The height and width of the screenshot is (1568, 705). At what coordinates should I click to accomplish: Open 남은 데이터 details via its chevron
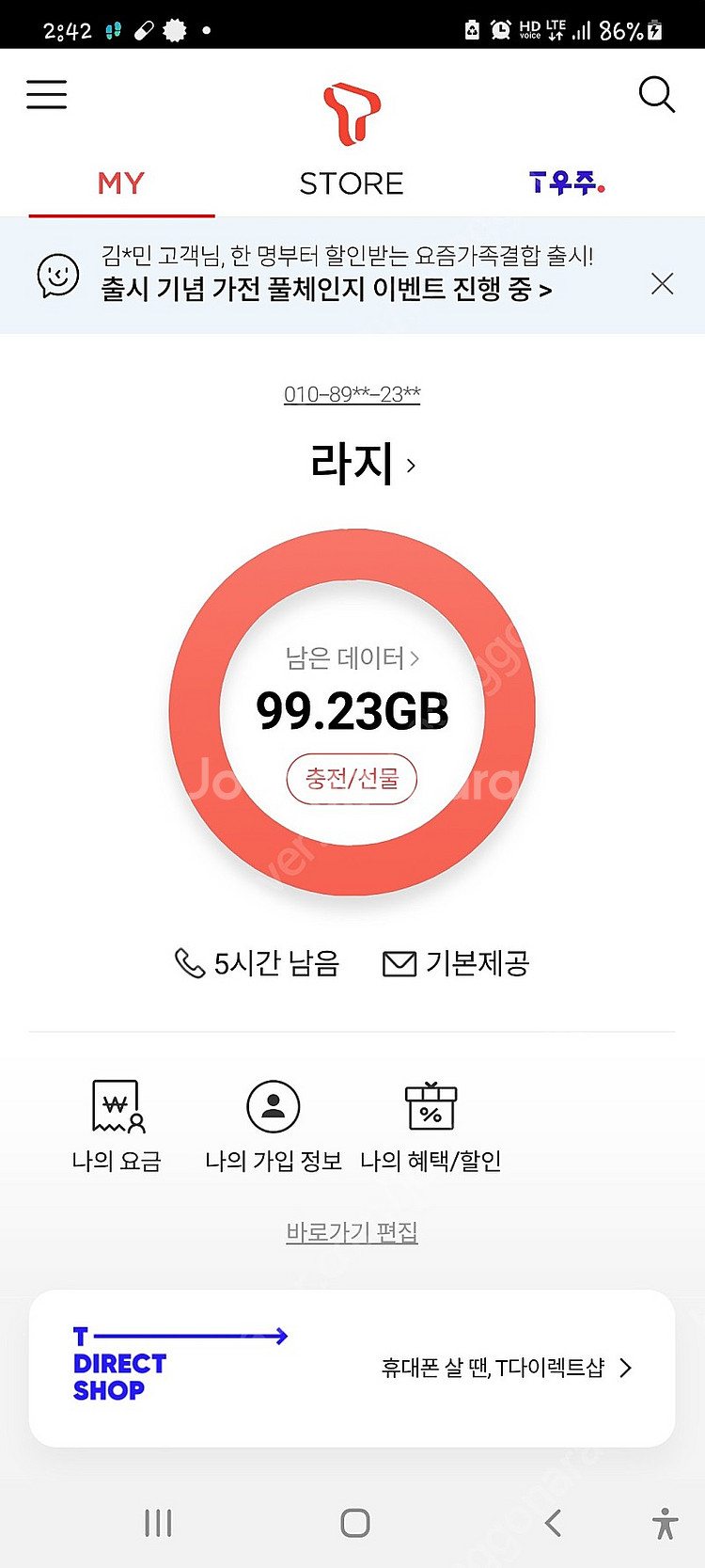click(416, 658)
